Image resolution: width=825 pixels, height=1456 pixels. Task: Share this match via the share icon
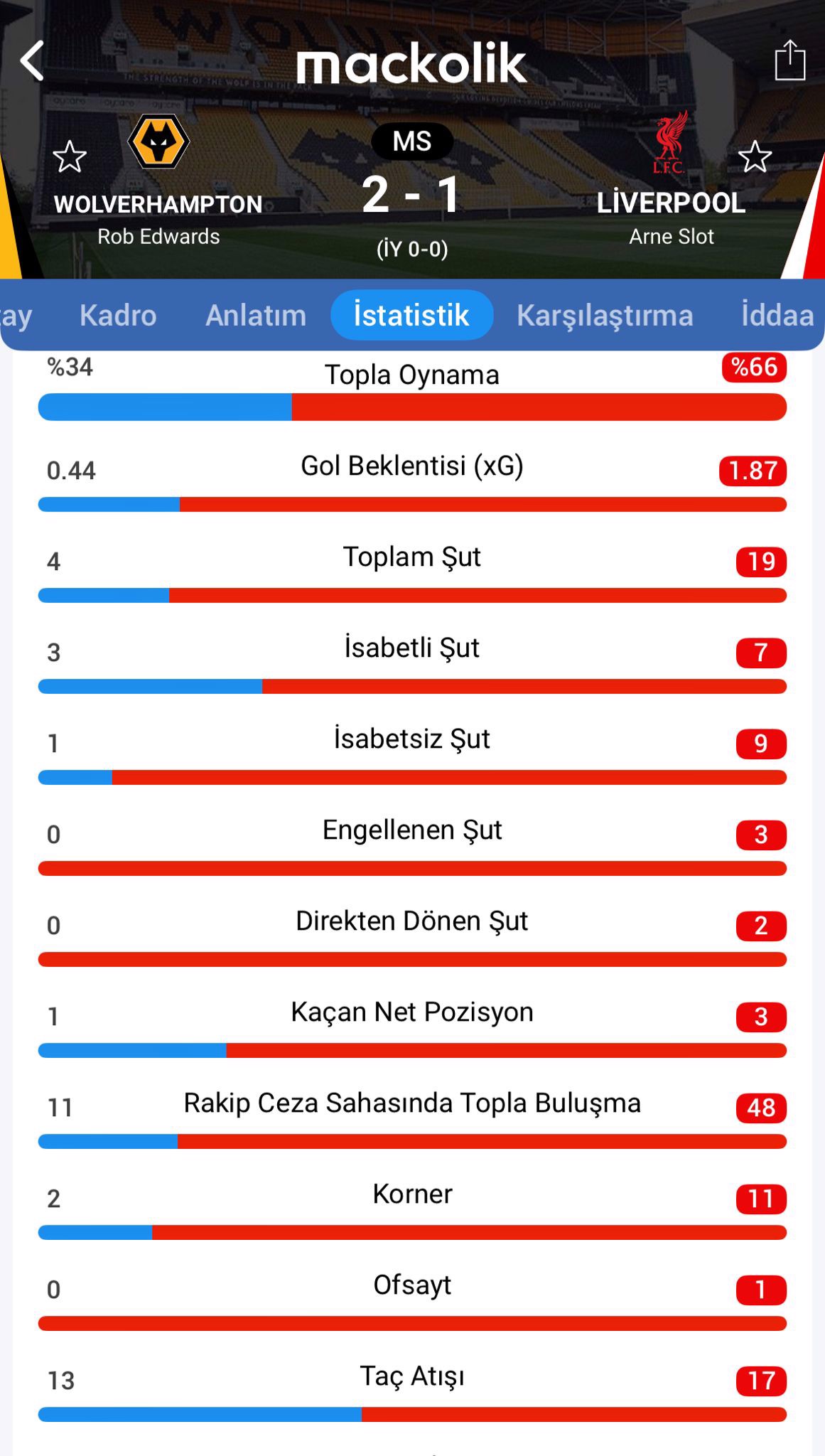click(789, 61)
